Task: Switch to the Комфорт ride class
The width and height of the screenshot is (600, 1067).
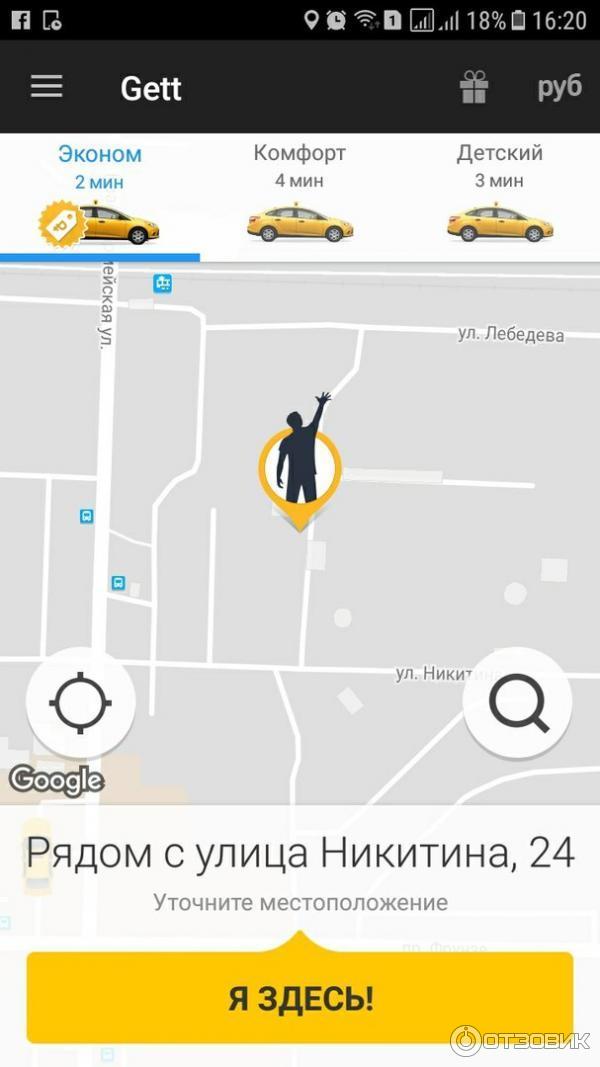Action: click(x=300, y=195)
